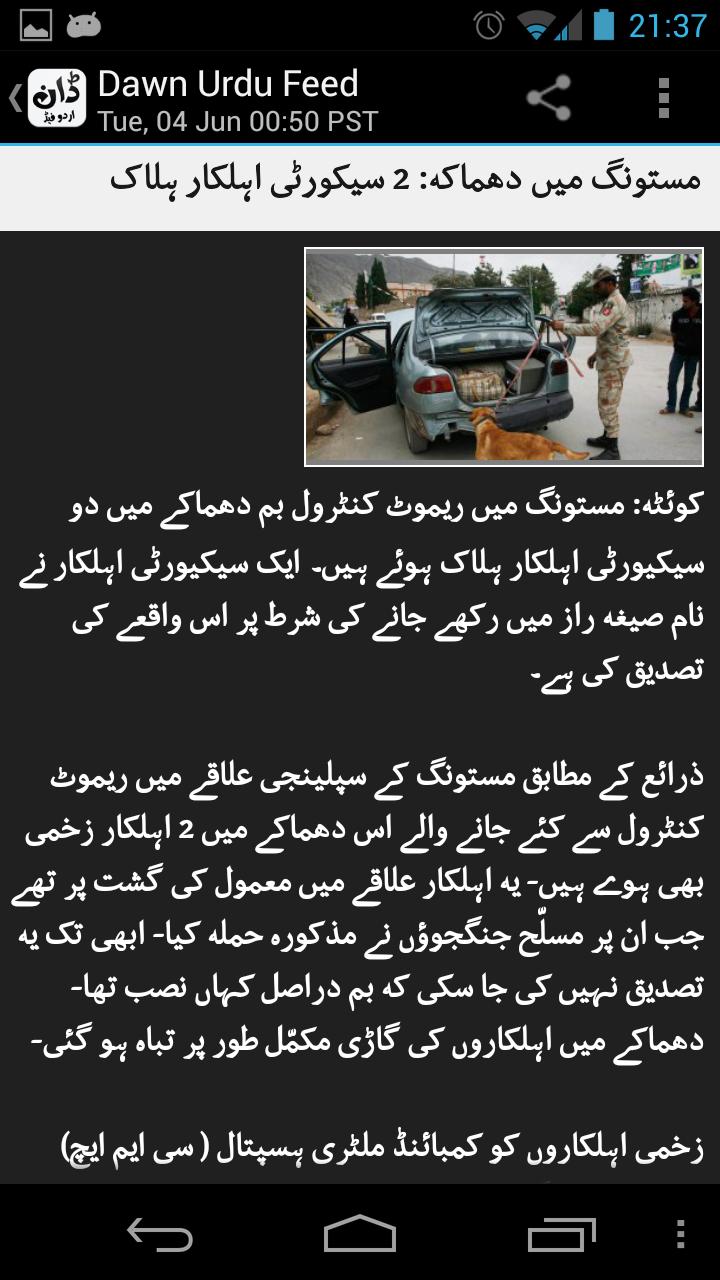Open the app bar overflow menu
This screenshot has height=1280, width=720.
(663, 98)
